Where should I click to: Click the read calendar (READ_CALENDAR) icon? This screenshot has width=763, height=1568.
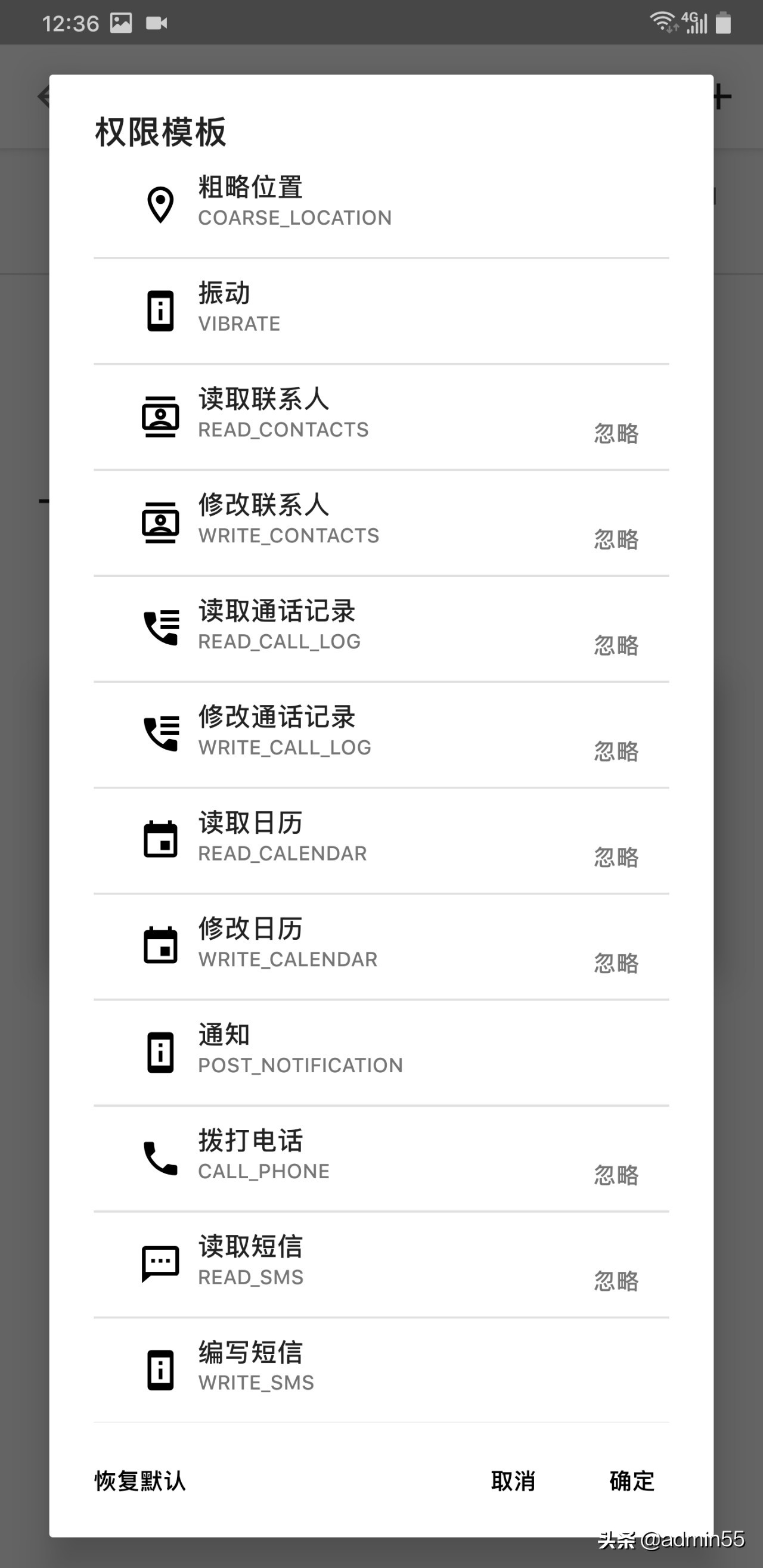point(160,839)
